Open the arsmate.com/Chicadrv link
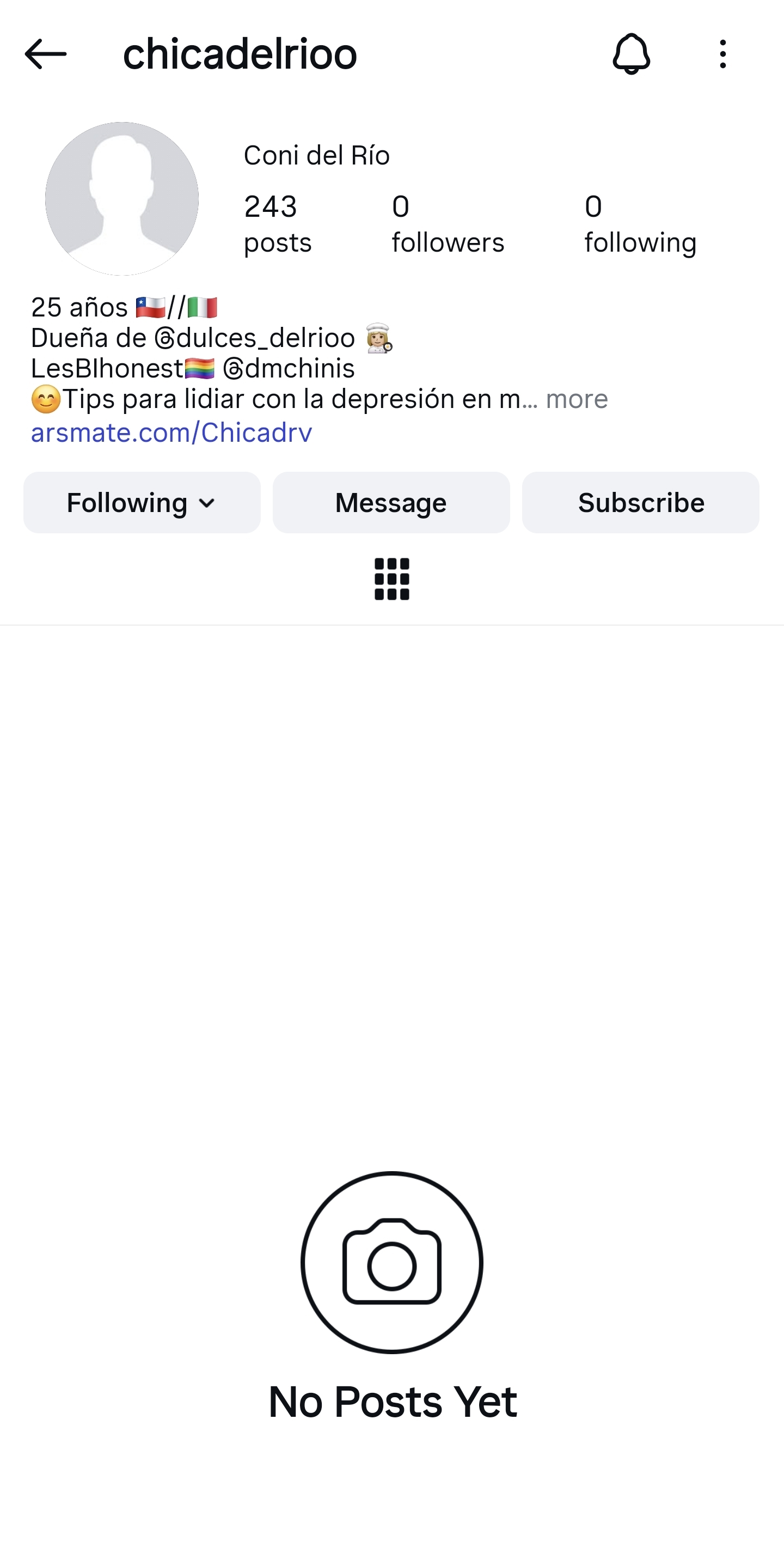Viewport: 784px width, 1547px height. [171, 433]
